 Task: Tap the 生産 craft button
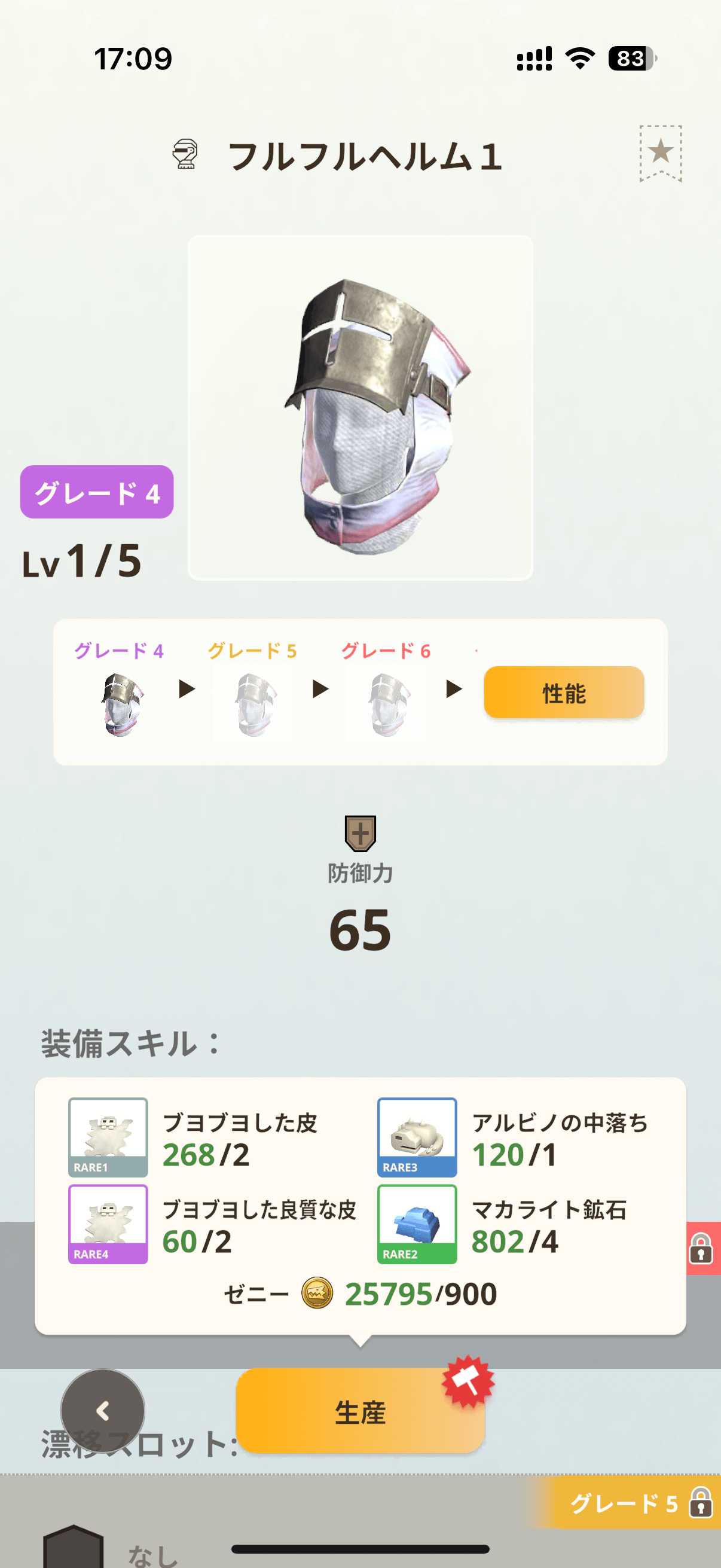tap(359, 1411)
